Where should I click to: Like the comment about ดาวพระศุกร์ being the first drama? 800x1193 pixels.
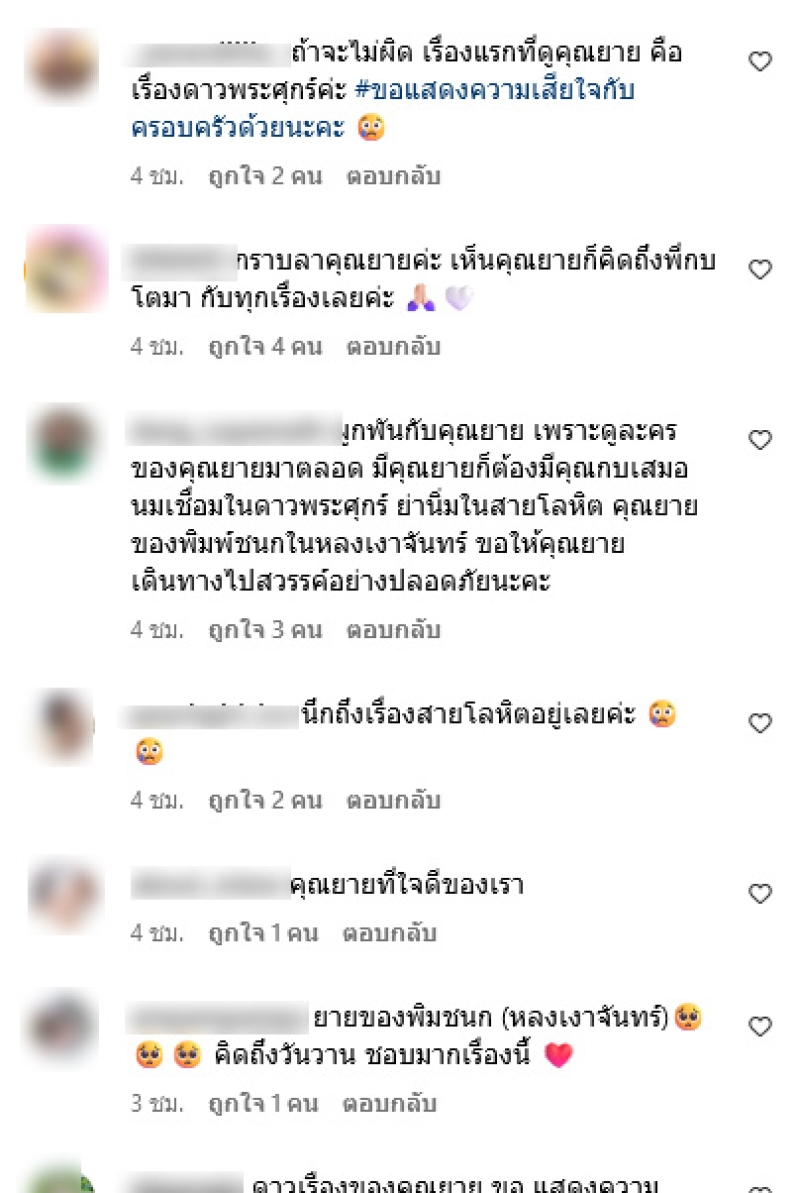pyautogui.click(x=760, y=62)
